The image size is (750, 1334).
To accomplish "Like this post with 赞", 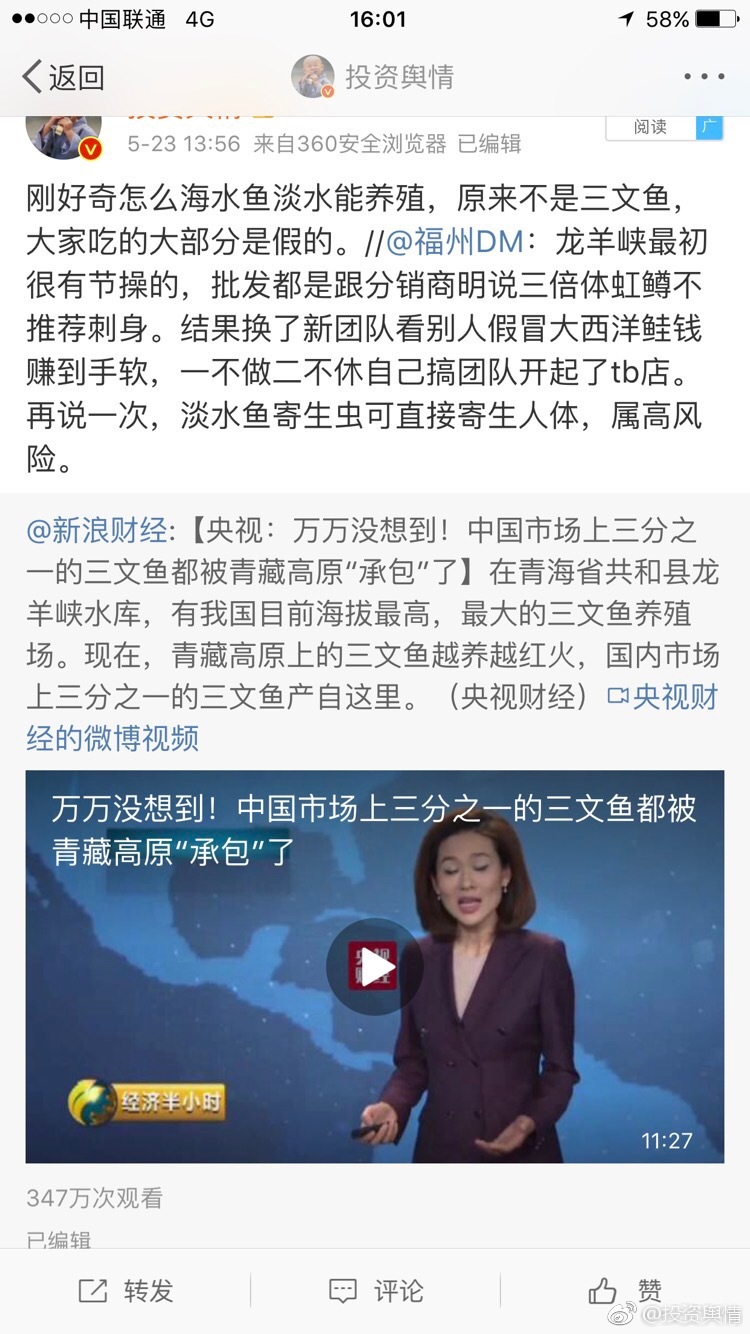I will (x=625, y=1290).
